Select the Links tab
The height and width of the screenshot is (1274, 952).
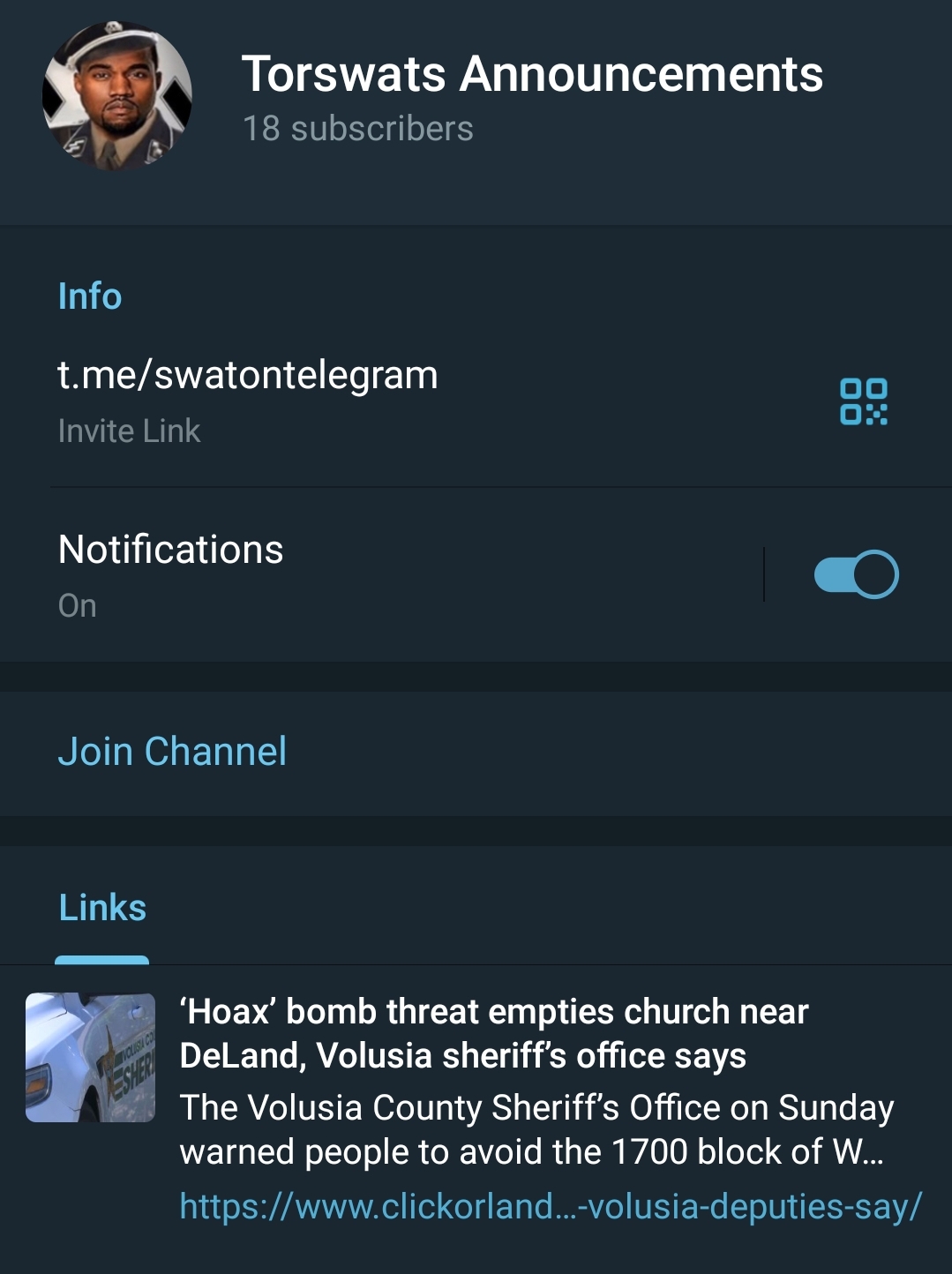[x=102, y=909]
